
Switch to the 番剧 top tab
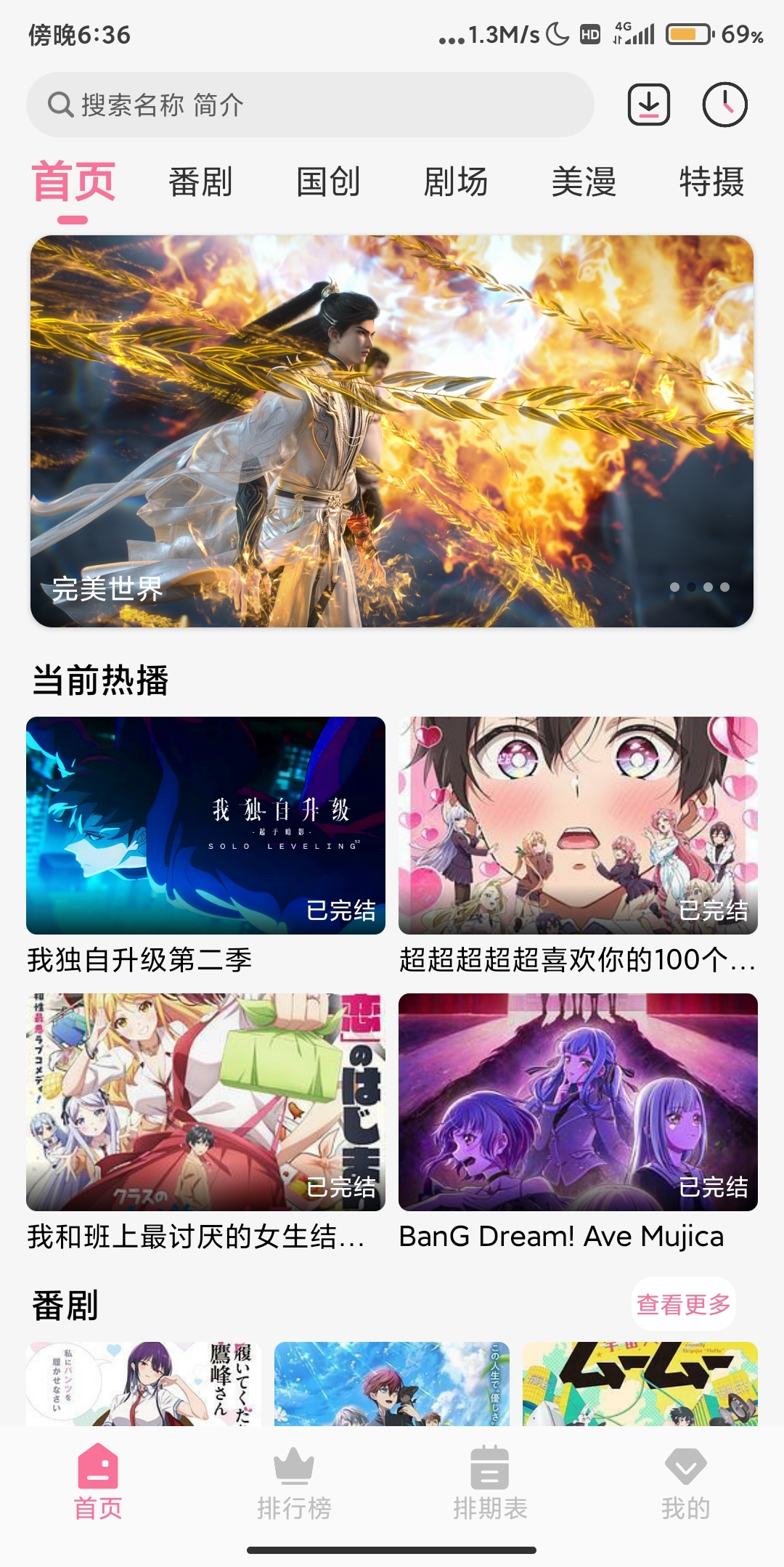tap(200, 182)
